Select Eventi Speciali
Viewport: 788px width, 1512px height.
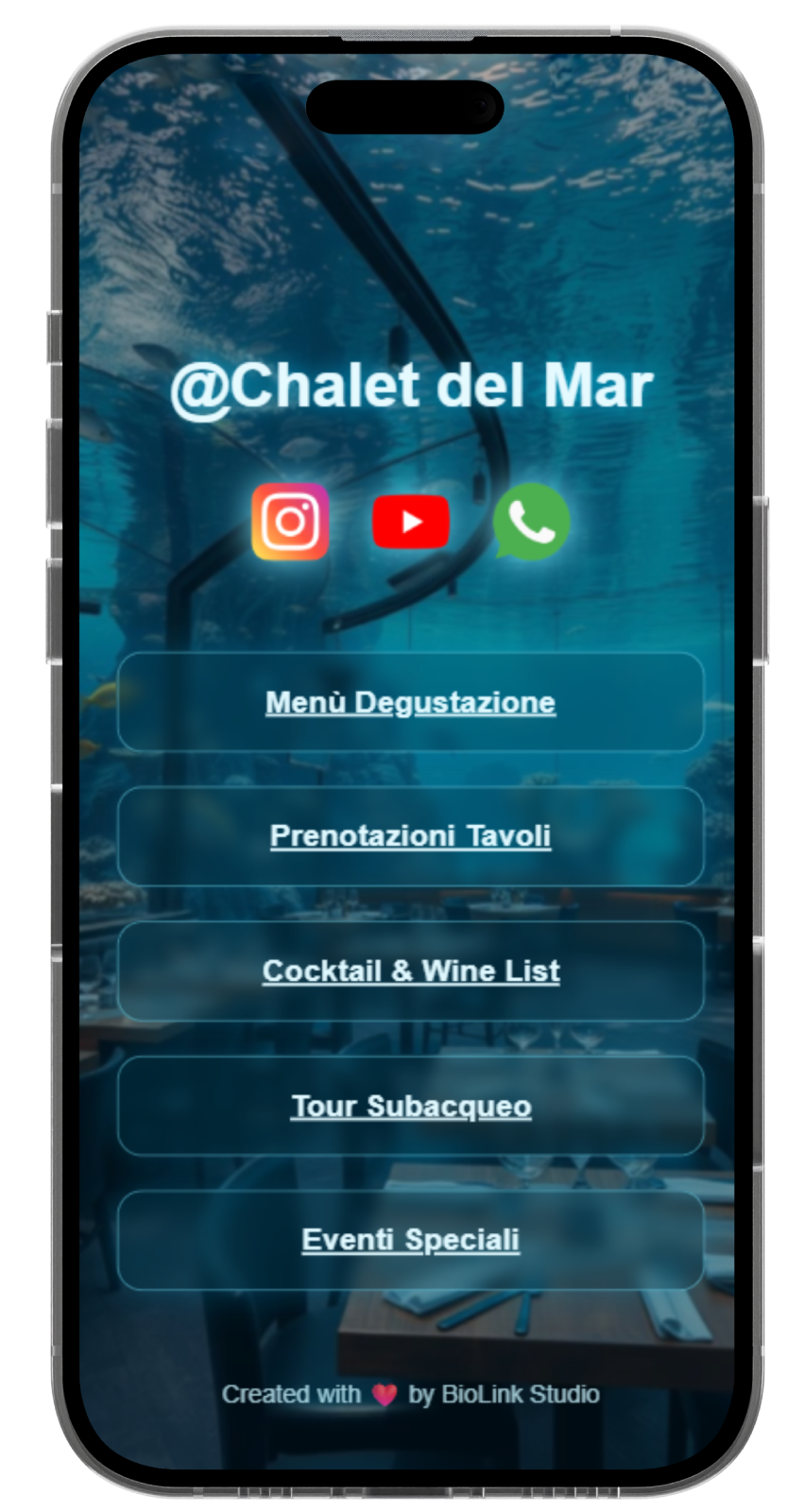pos(410,1240)
